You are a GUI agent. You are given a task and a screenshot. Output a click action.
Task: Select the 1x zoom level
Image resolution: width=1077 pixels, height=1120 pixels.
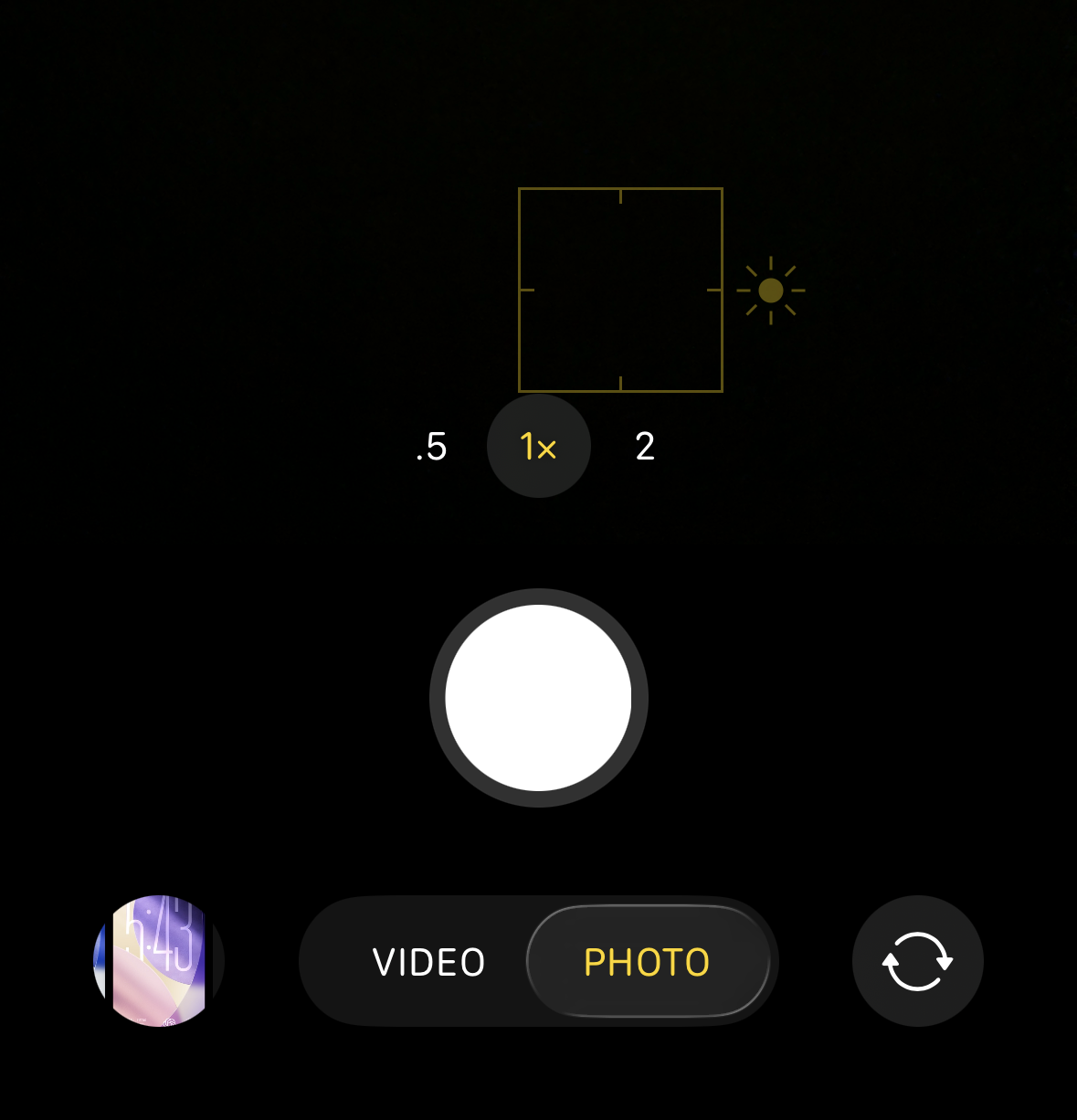(x=538, y=447)
